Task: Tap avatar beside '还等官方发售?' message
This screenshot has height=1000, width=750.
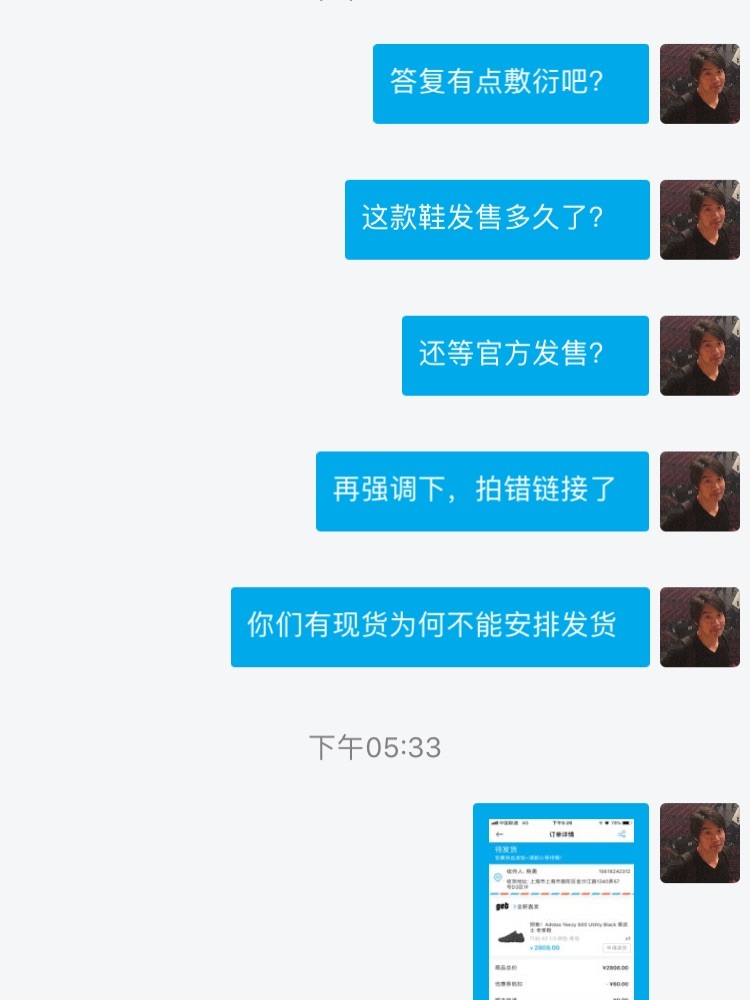Action: (699, 356)
